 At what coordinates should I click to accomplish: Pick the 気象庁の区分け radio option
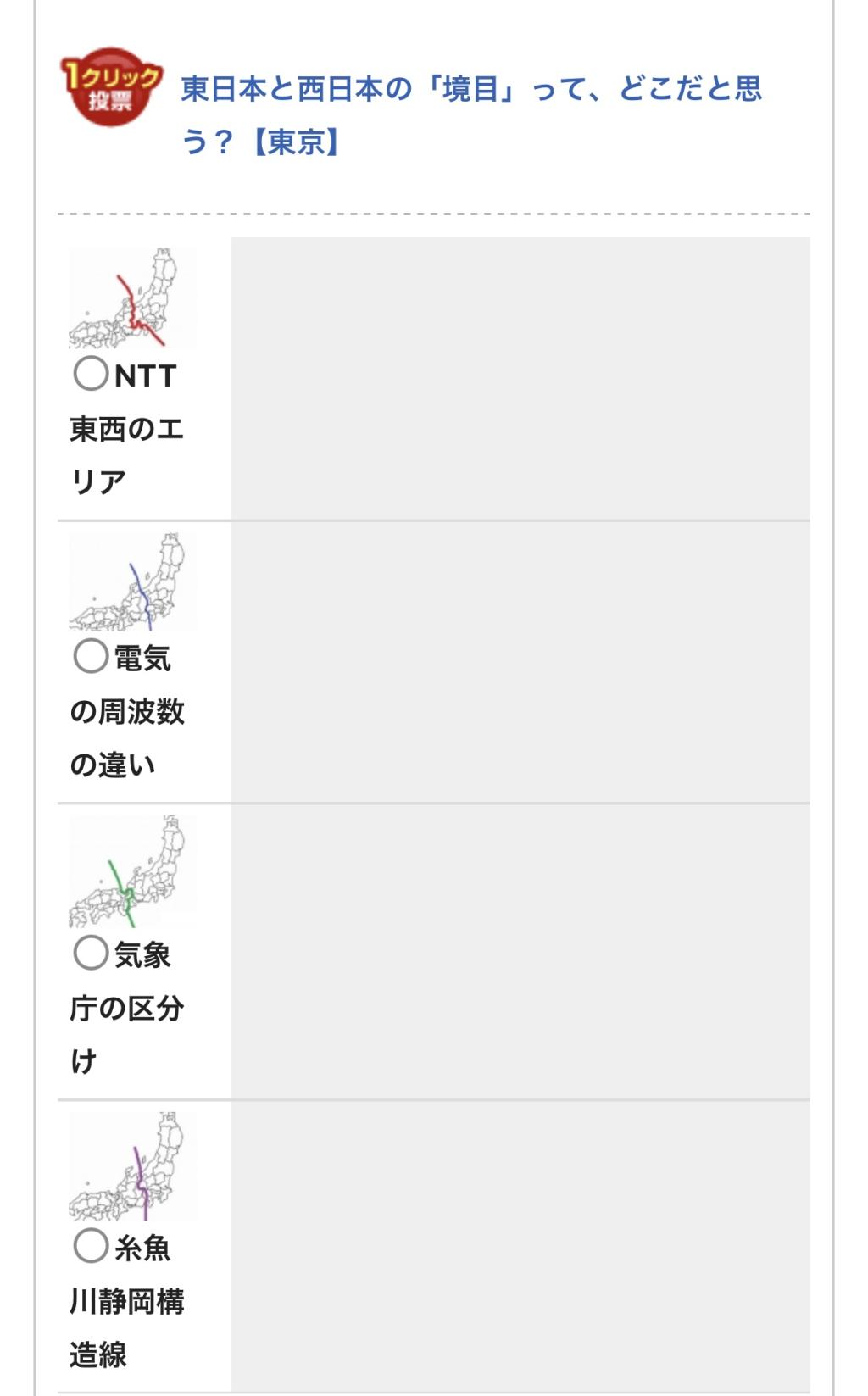coord(91,953)
